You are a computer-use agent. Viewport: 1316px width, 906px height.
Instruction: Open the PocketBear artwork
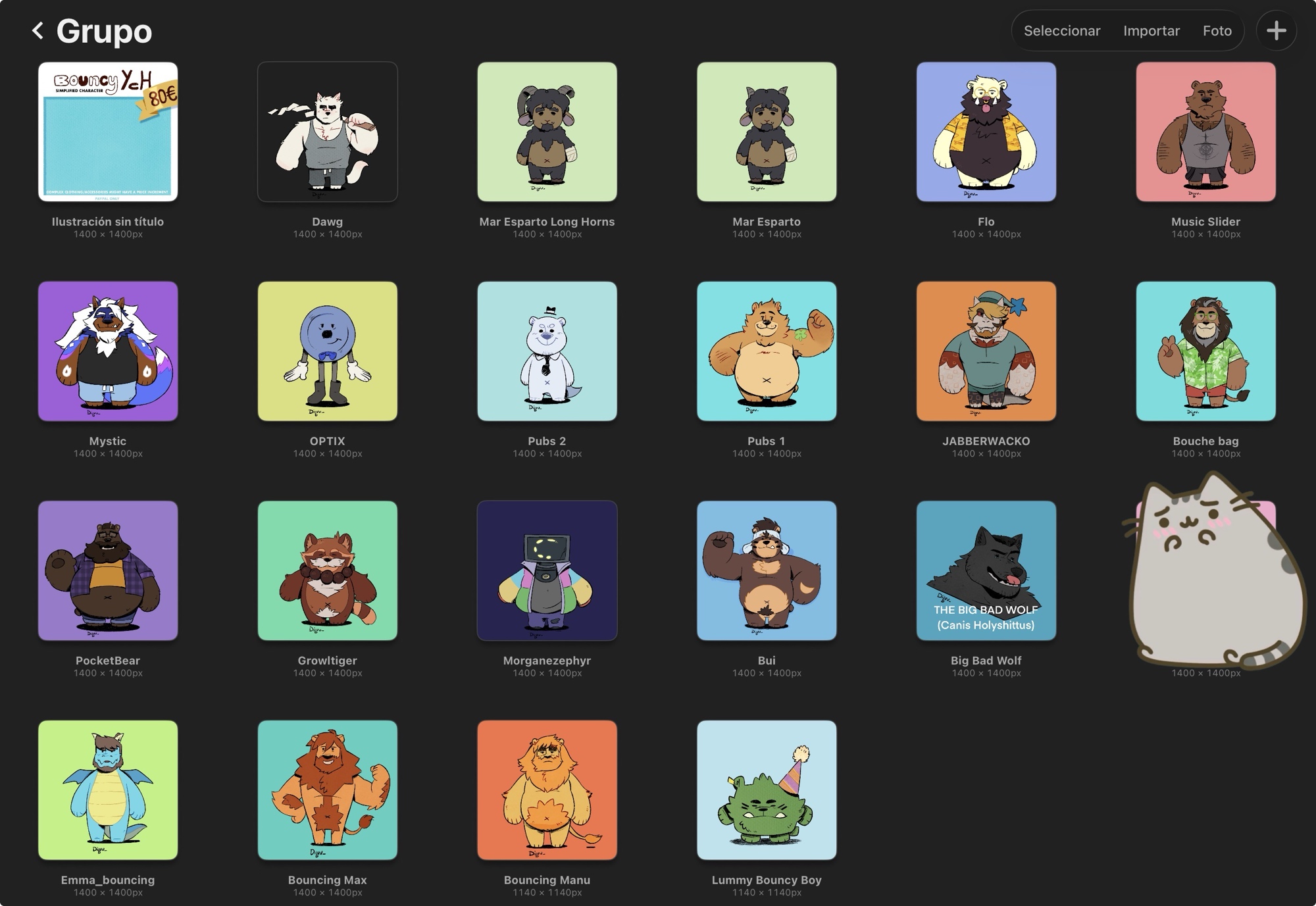coord(108,570)
